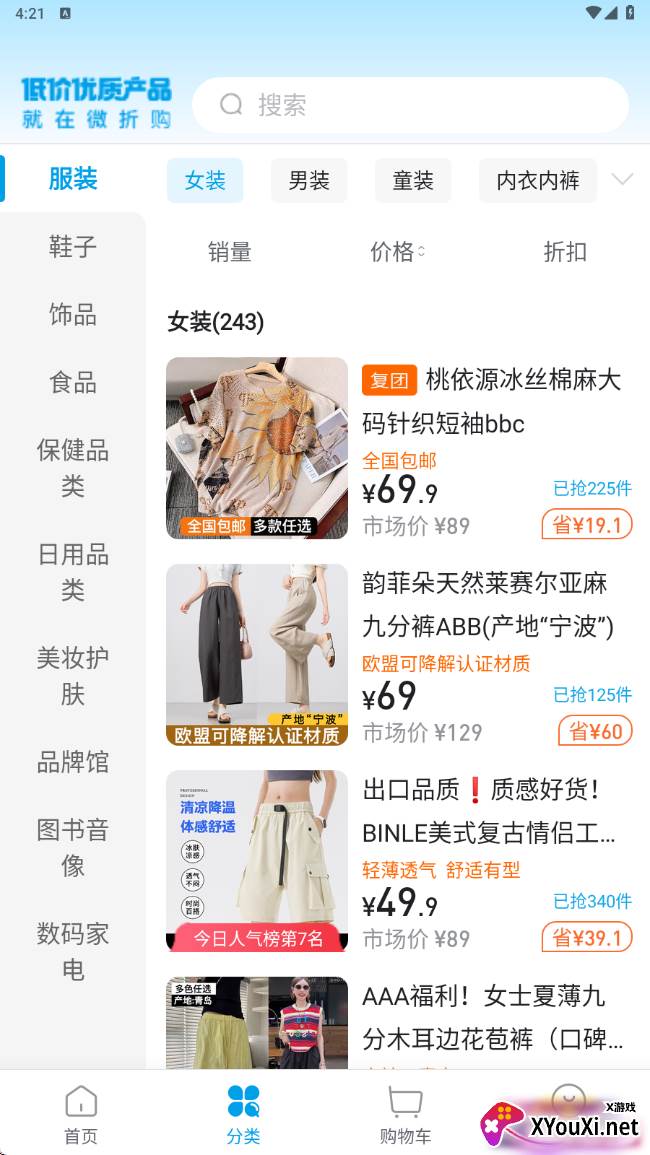Sort products by 折扣
Screen dimensions: 650x1155
565,252
